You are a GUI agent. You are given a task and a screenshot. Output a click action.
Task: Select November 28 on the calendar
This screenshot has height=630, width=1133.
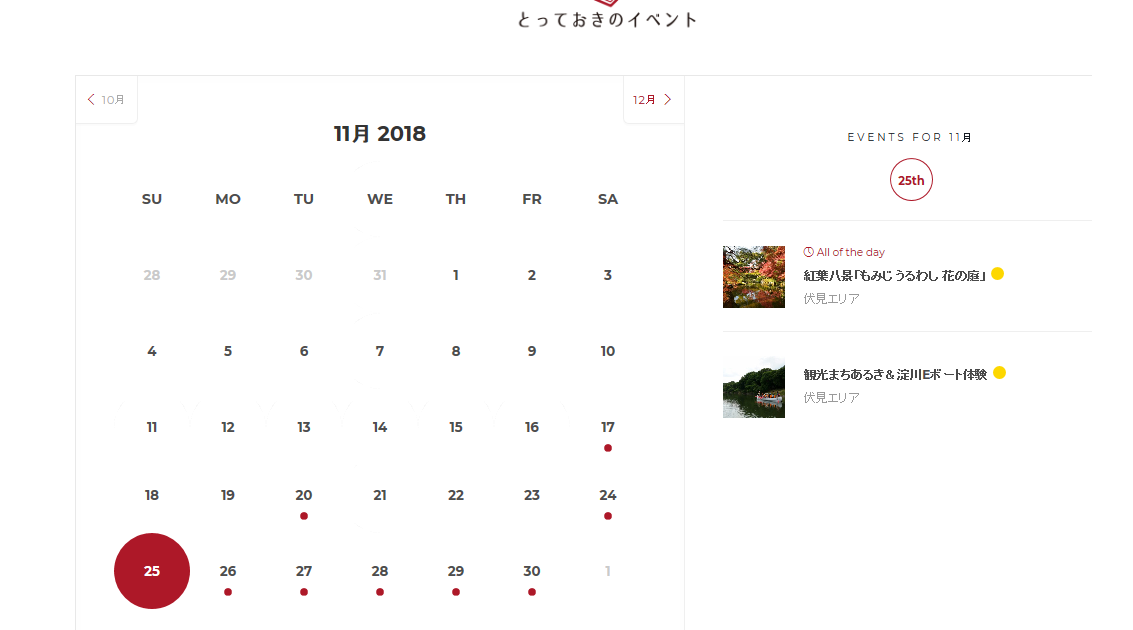click(380, 572)
